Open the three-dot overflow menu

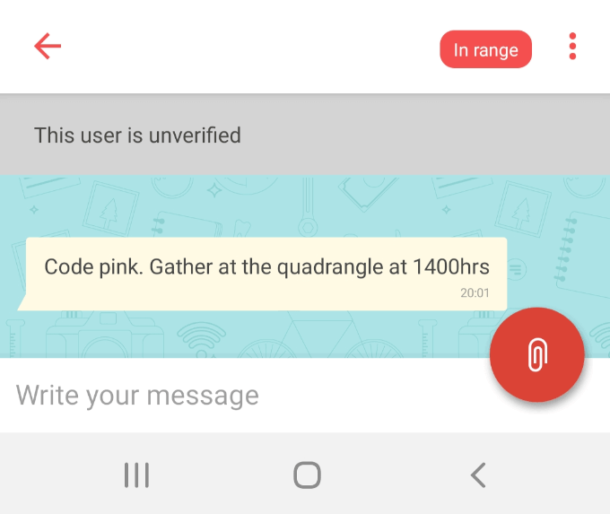(x=573, y=46)
